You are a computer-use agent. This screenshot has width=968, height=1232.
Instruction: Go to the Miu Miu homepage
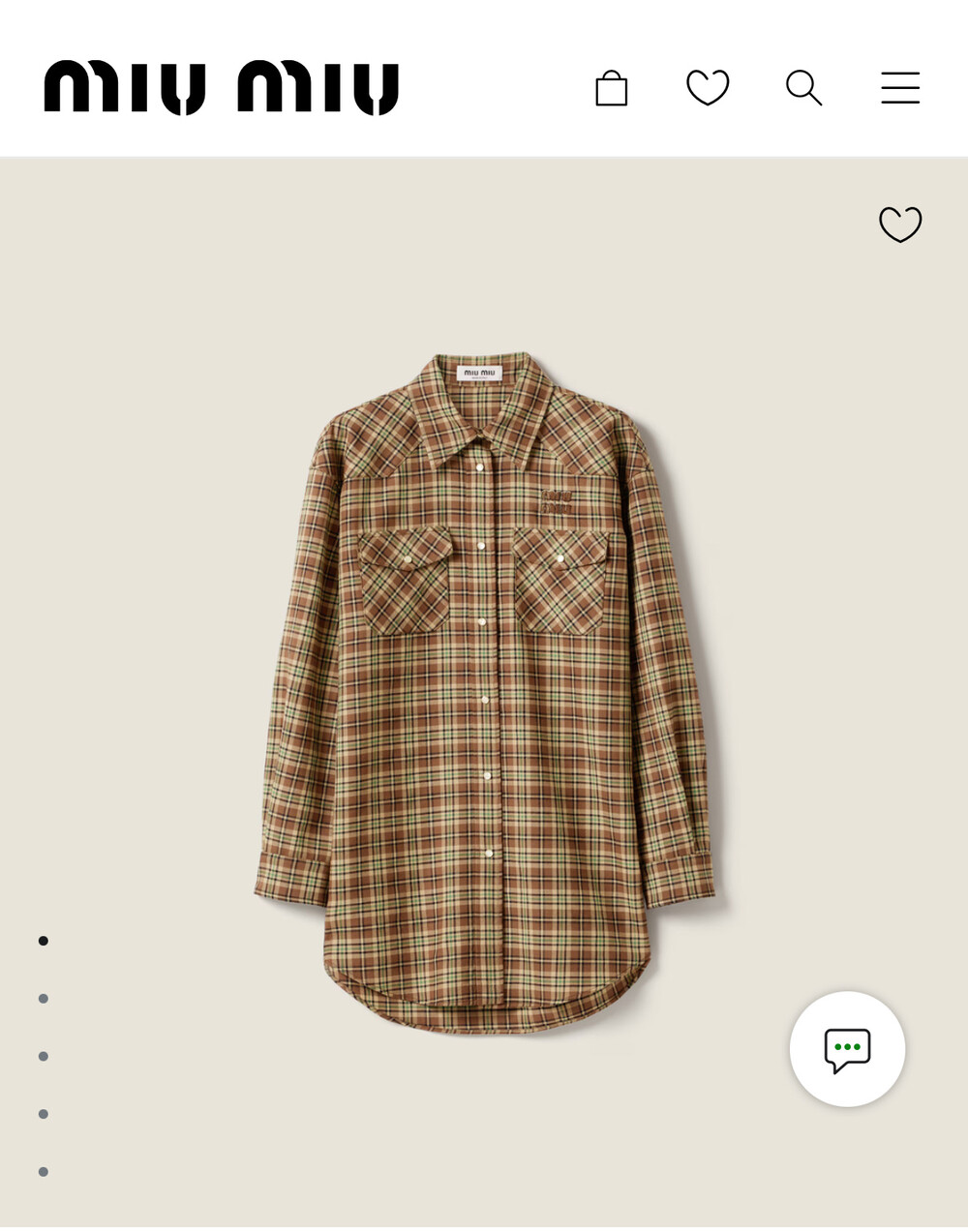point(222,88)
